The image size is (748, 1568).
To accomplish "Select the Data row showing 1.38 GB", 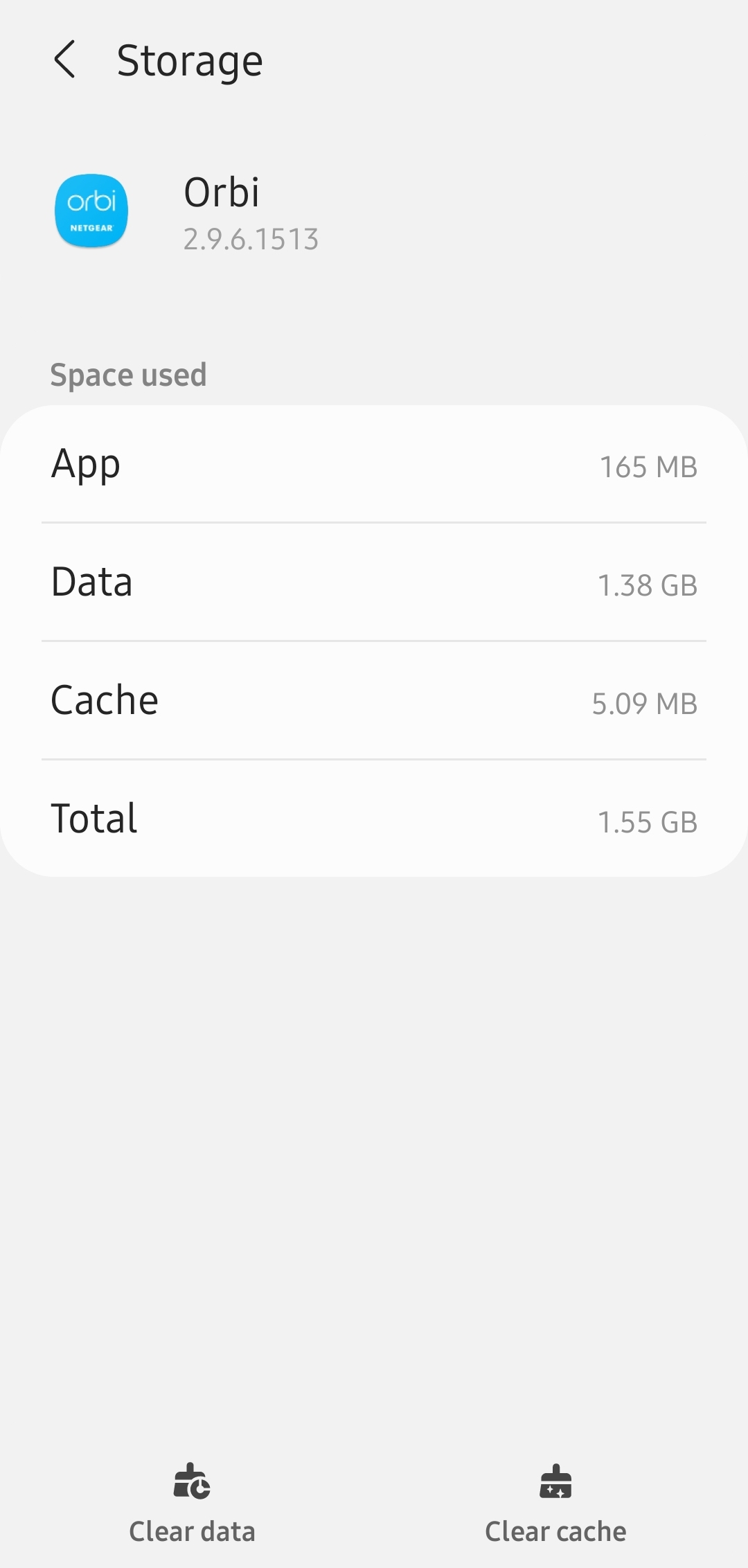I will 374,583.
